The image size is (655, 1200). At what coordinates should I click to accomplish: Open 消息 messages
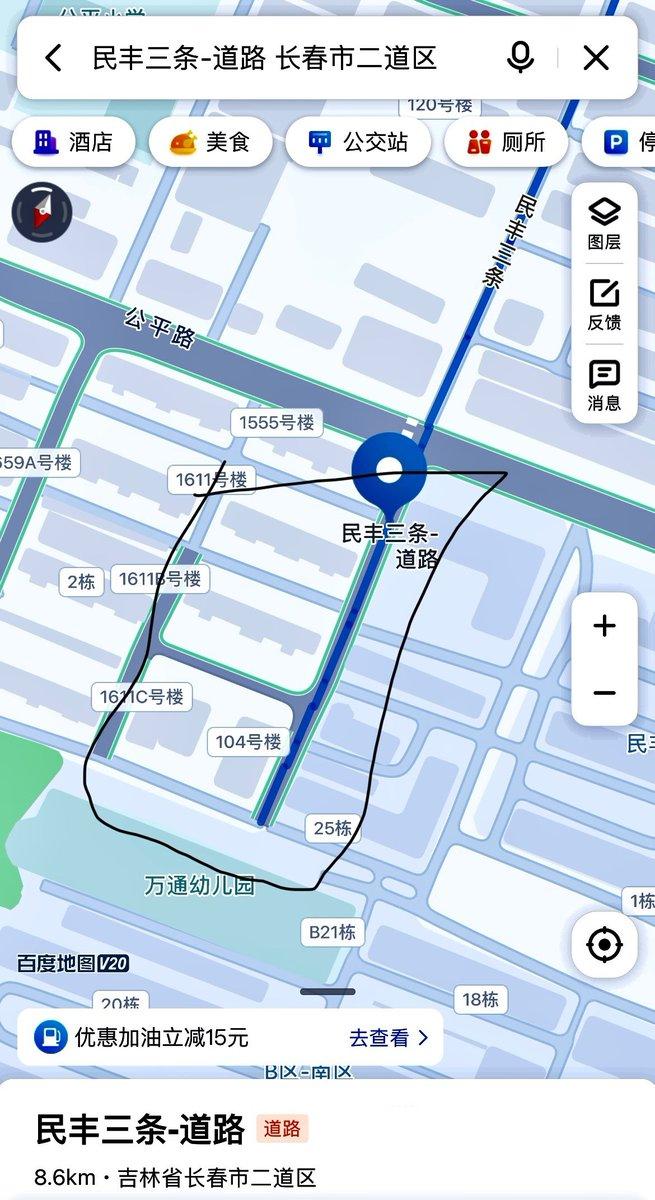[x=604, y=386]
